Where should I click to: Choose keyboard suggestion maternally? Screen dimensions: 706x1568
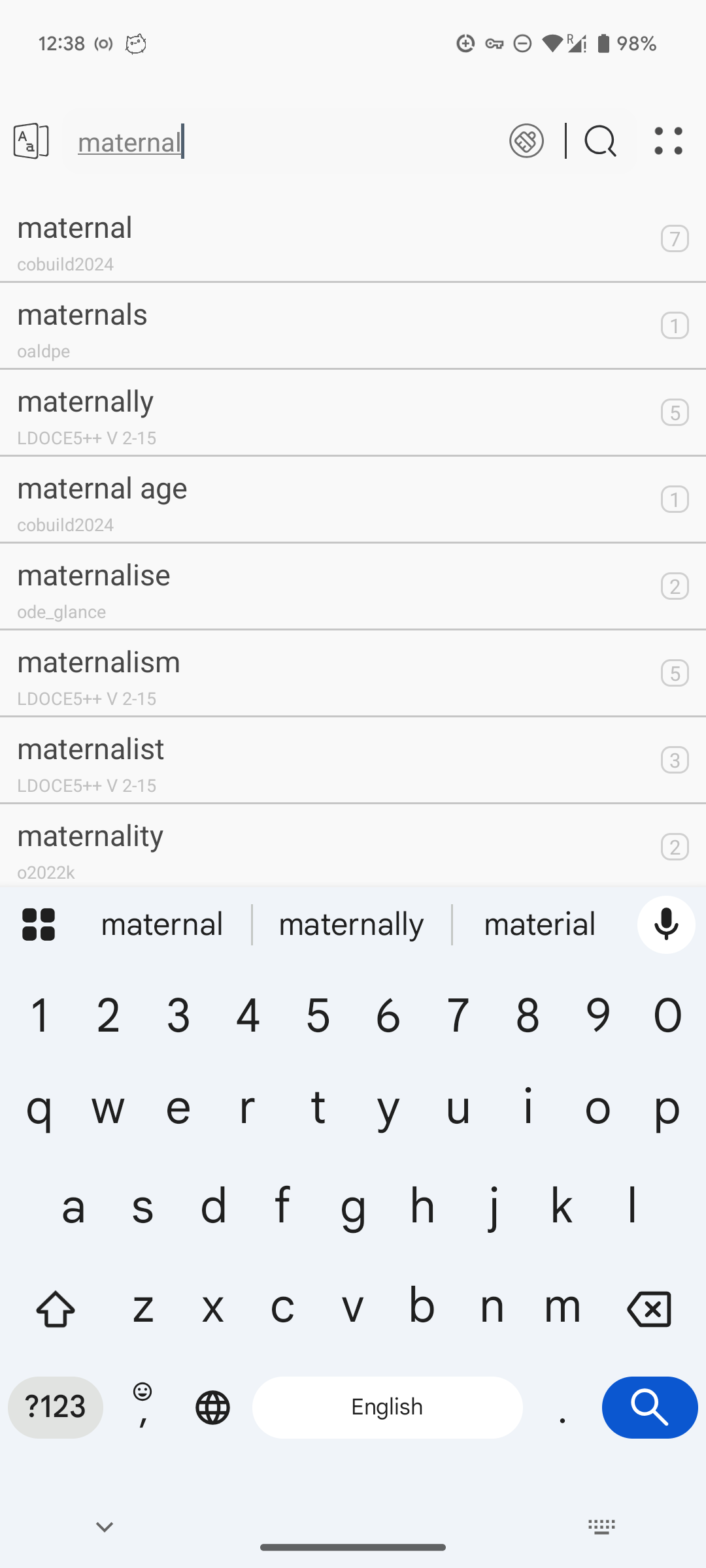pos(351,924)
